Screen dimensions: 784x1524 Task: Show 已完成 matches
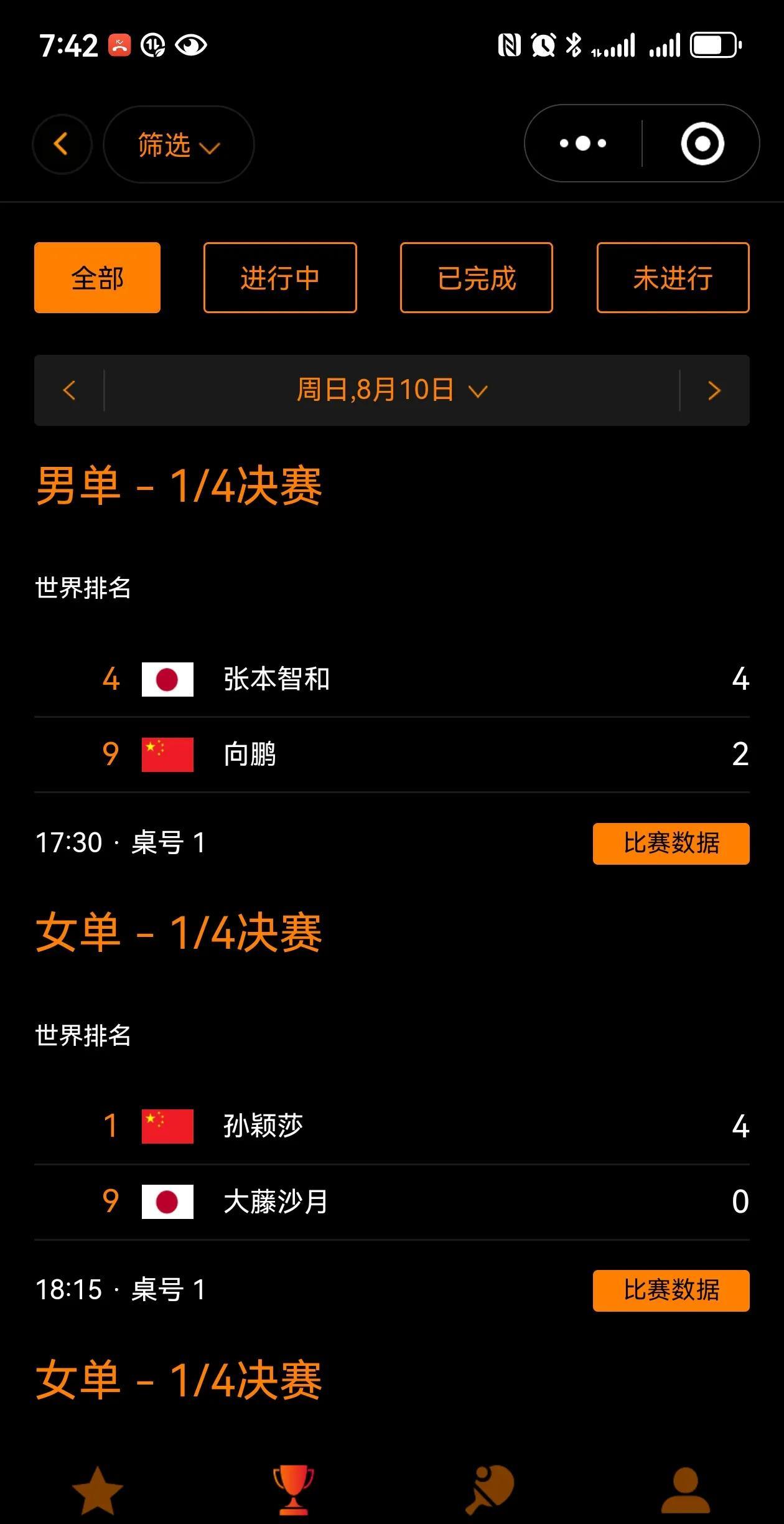point(477,278)
